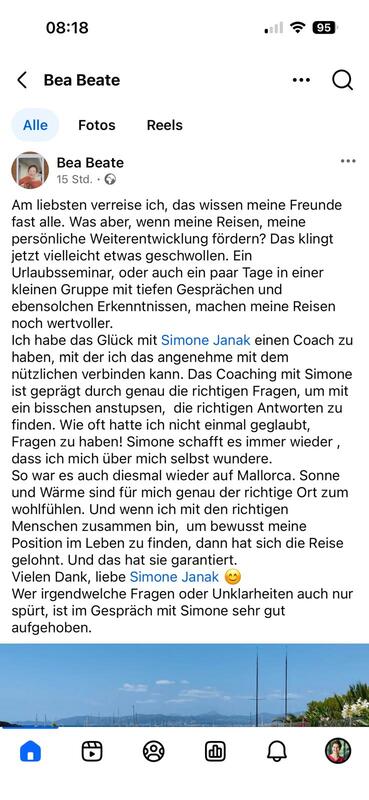Switch to the Reels tab
369x800 pixels.
164,125
